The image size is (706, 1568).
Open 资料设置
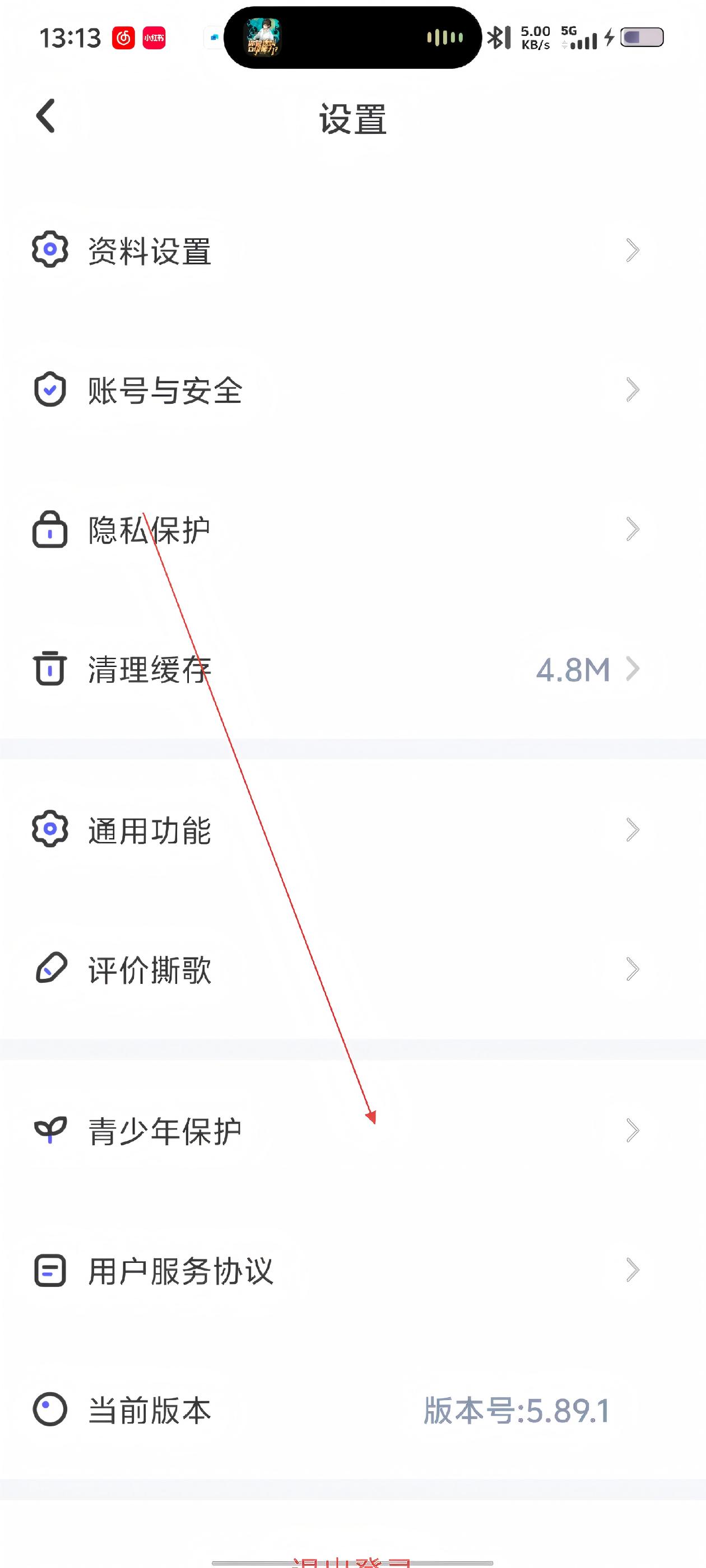150,251
